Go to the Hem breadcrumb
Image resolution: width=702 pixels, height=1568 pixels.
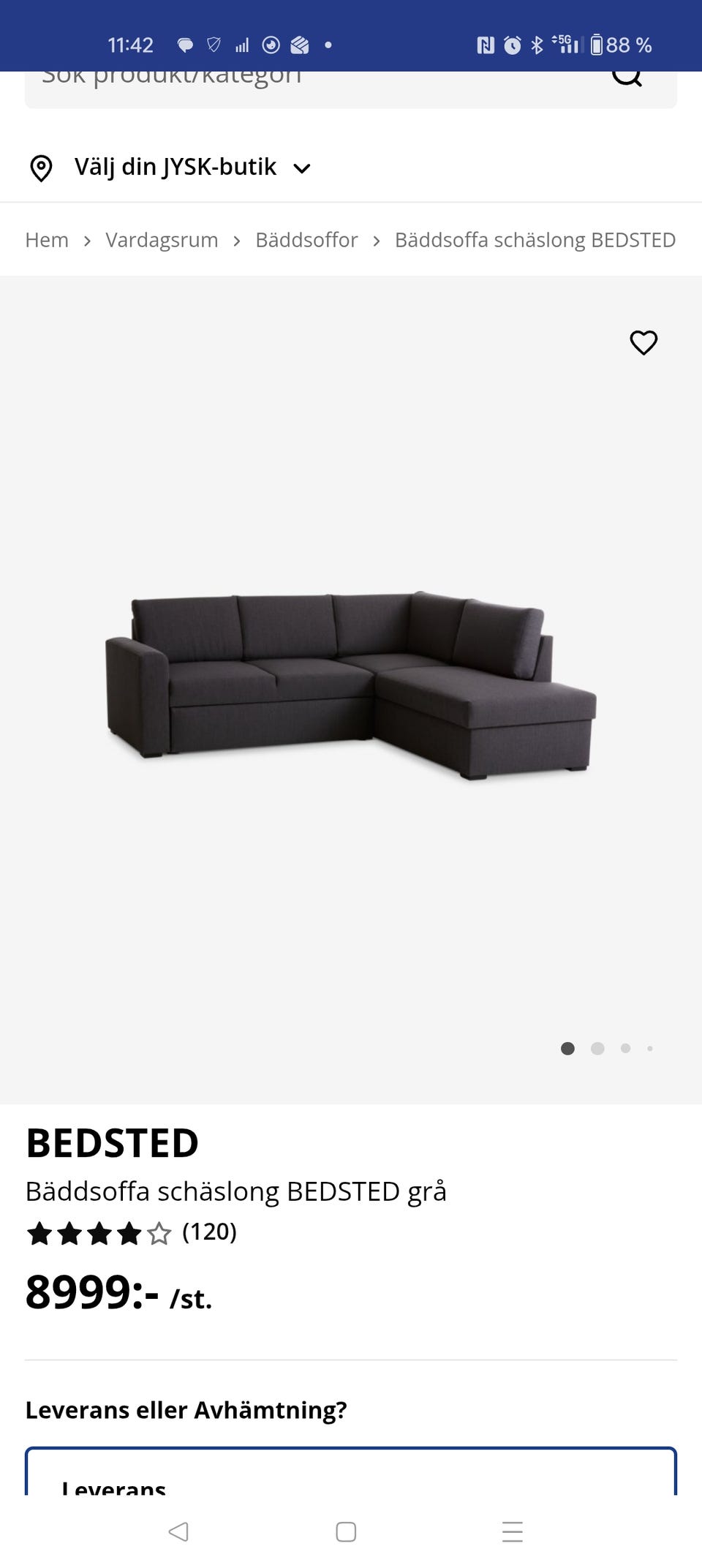(x=47, y=240)
